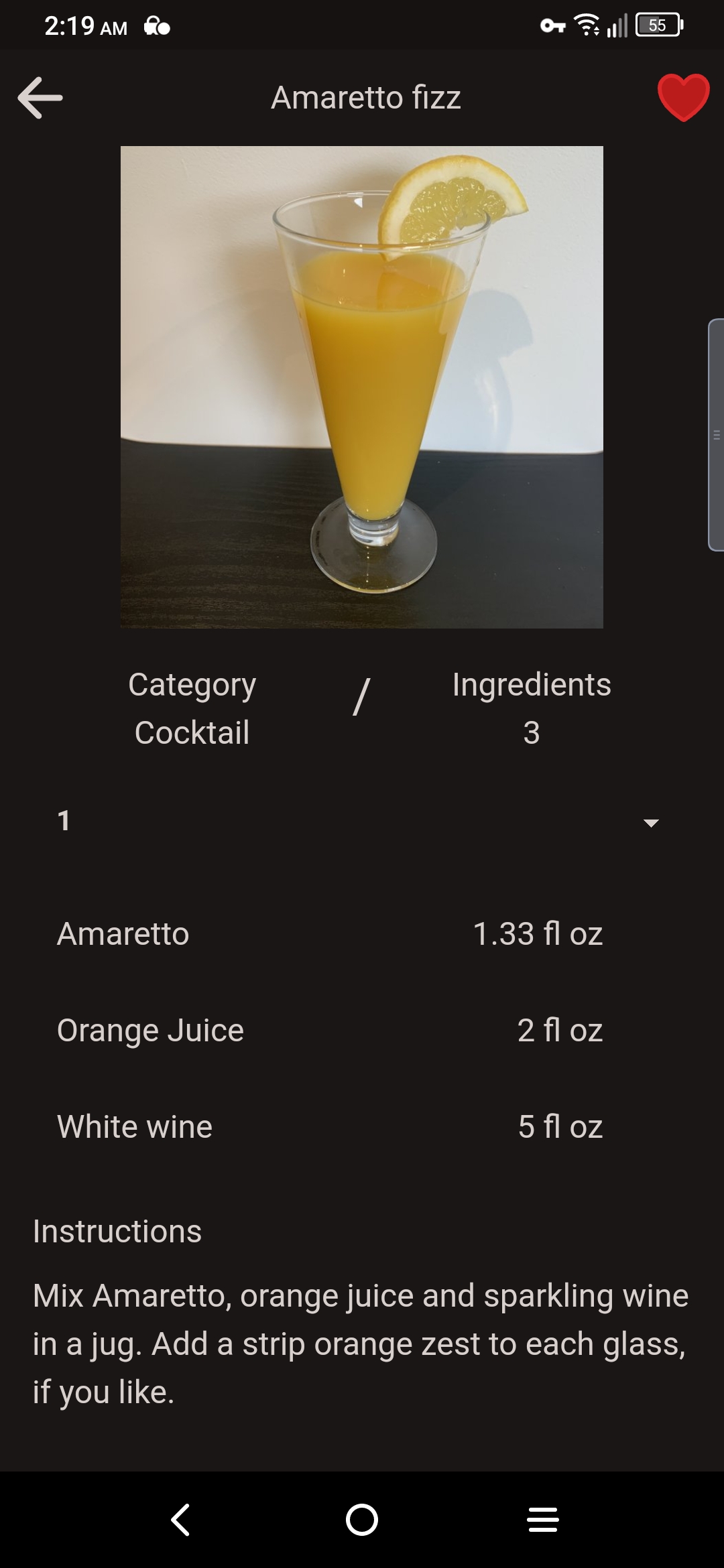Remove Amaretto fizz from favorites via heart
724x1568 pixels.
pyautogui.click(x=683, y=98)
